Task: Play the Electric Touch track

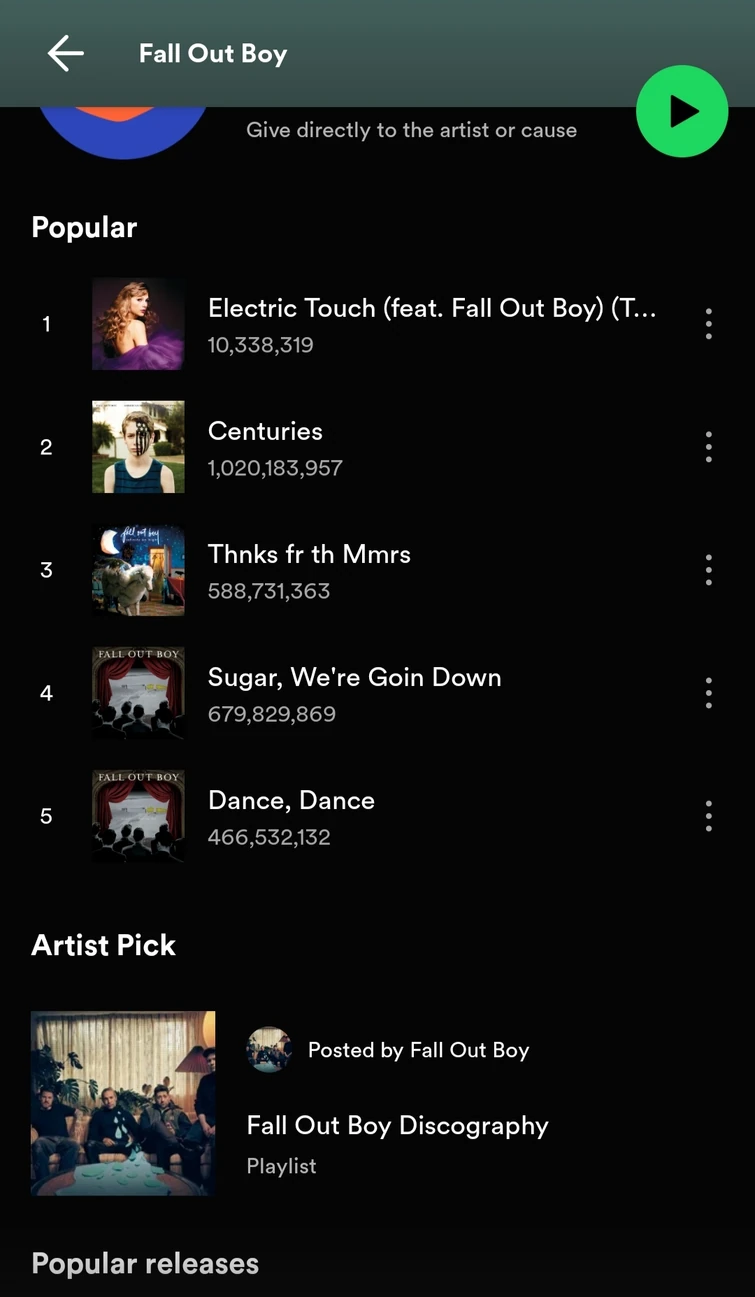Action: tap(430, 324)
